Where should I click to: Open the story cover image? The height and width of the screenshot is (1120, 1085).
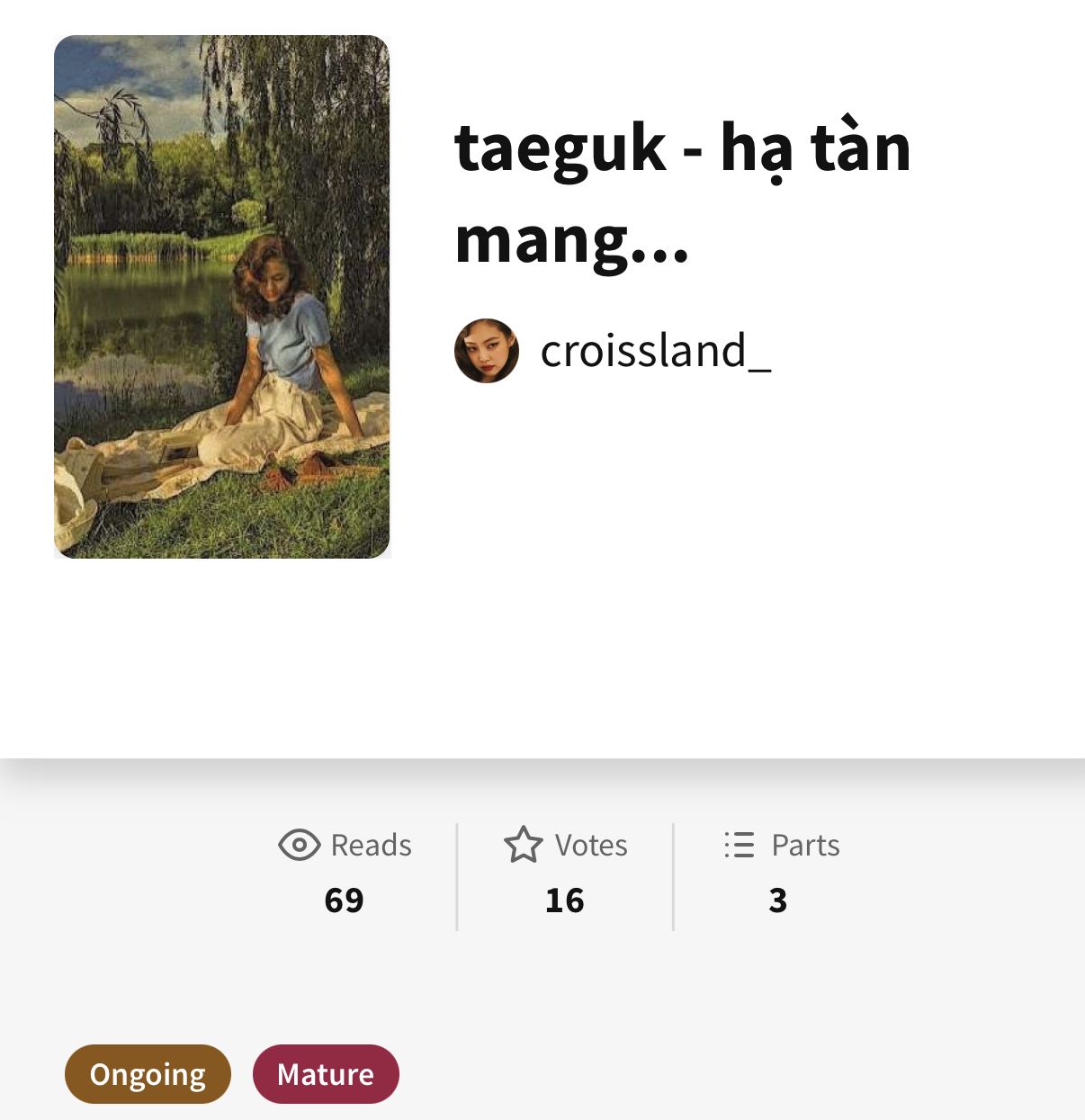click(x=222, y=297)
